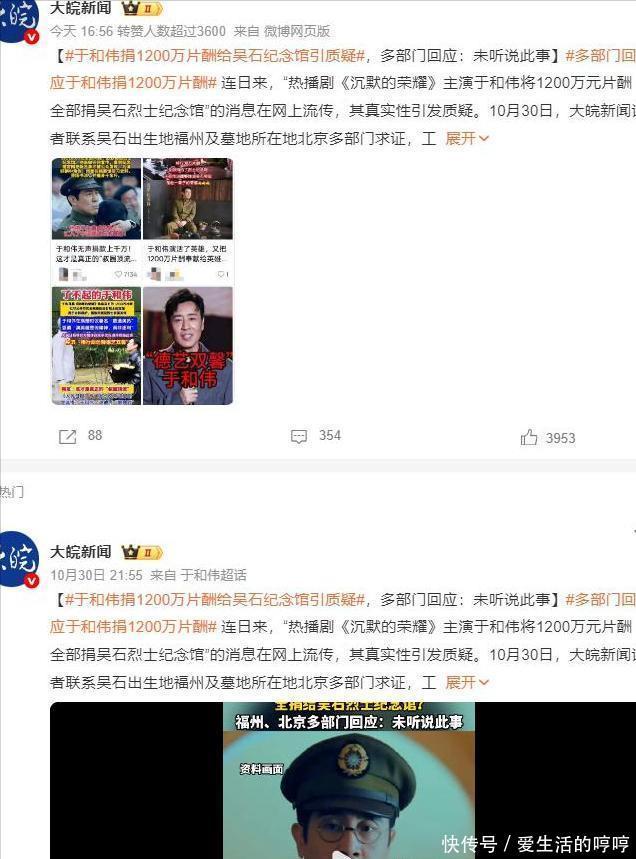Open hashtag #于和伟捐1200万片酬给吴石纪念馆引质疑# in the second post
This screenshot has width=636, height=859.
coord(211,599)
